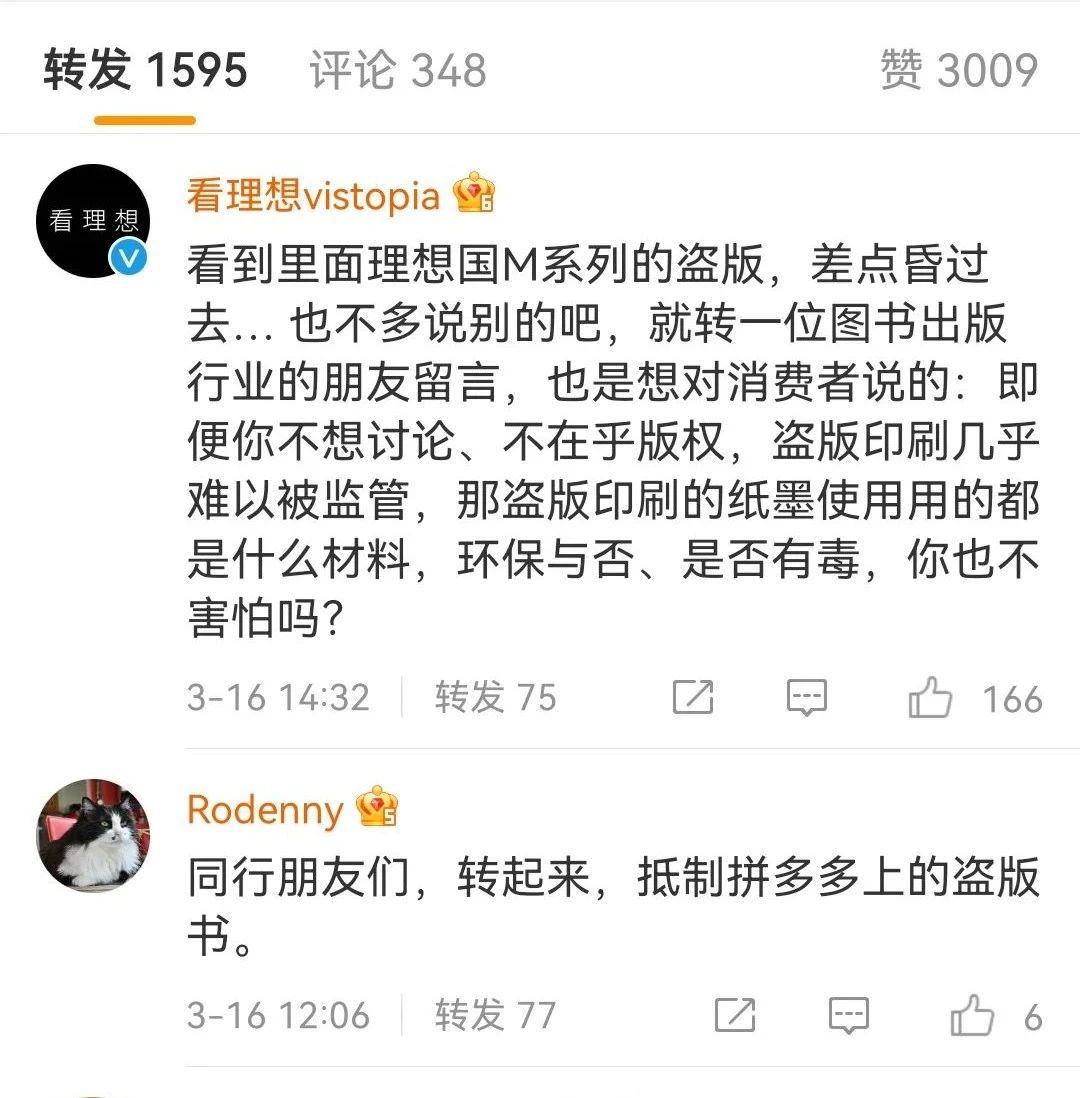Viewport: 1080px width, 1098px height.
Task: Open 看理想vistopia's profile avatar
Action: (93, 221)
